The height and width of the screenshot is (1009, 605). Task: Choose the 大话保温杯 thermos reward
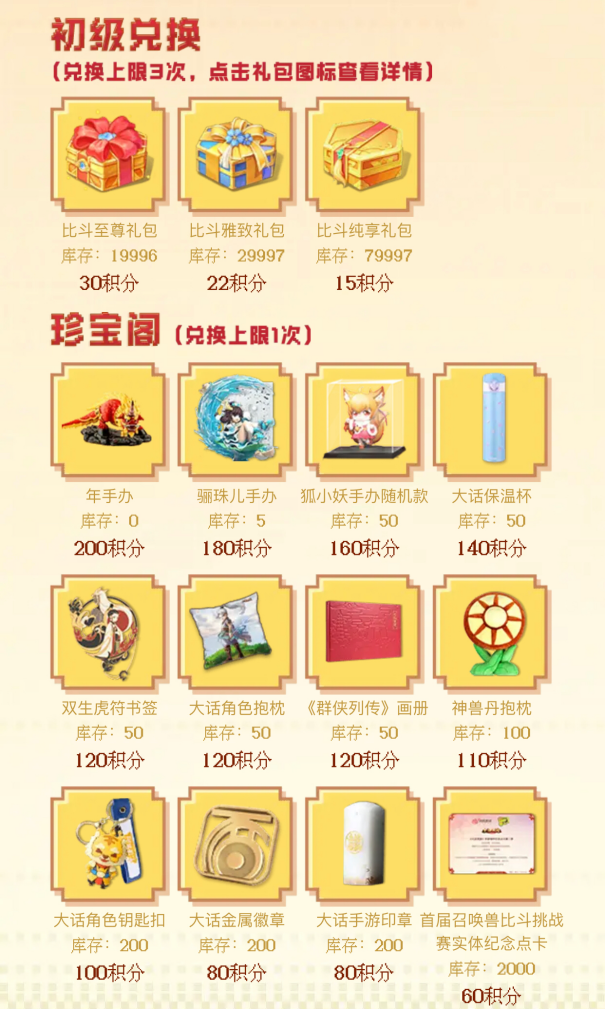click(x=491, y=420)
